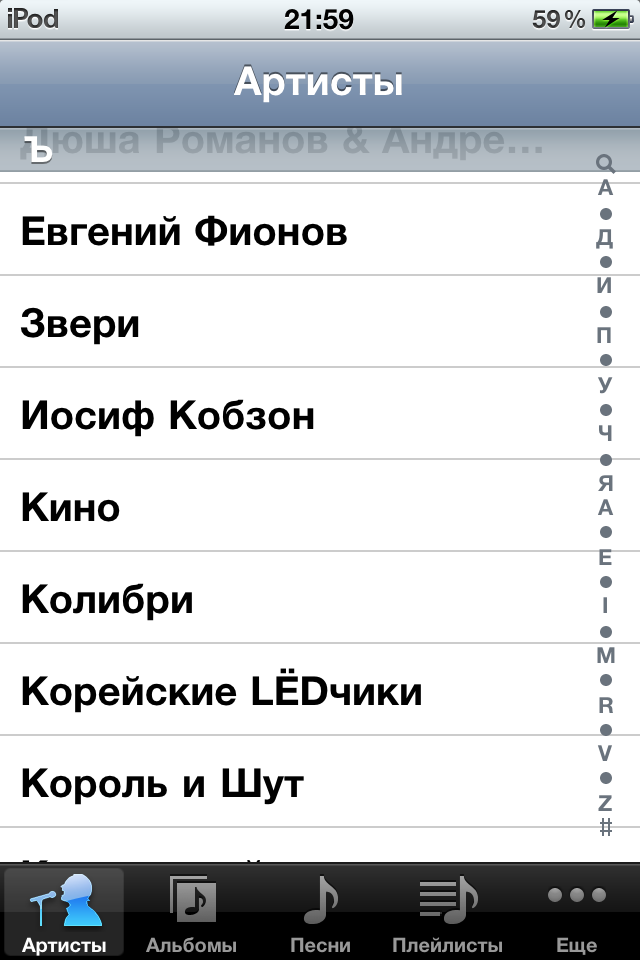Select the Артисты tab
Image resolution: width=640 pixels, height=960 pixels.
[x=64, y=912]
